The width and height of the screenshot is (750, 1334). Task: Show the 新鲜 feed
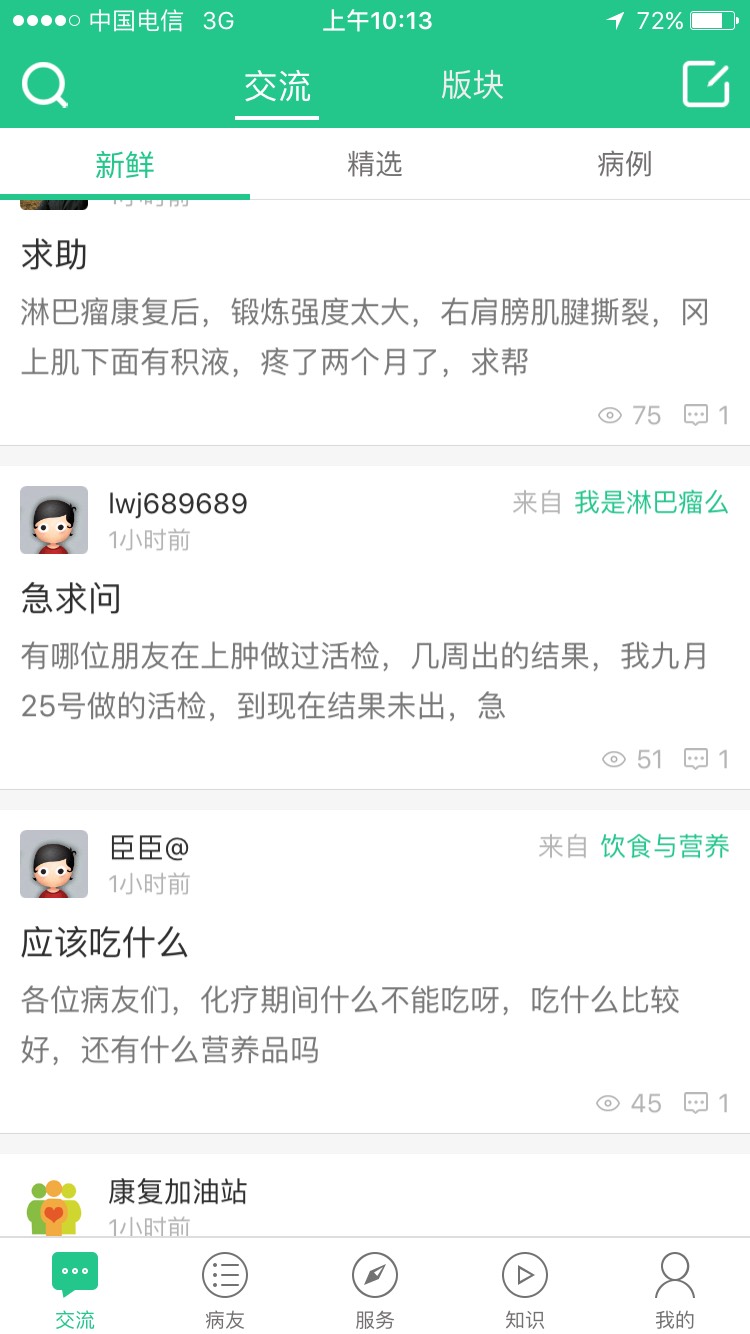pyautogui.click(x=125, y=164)
